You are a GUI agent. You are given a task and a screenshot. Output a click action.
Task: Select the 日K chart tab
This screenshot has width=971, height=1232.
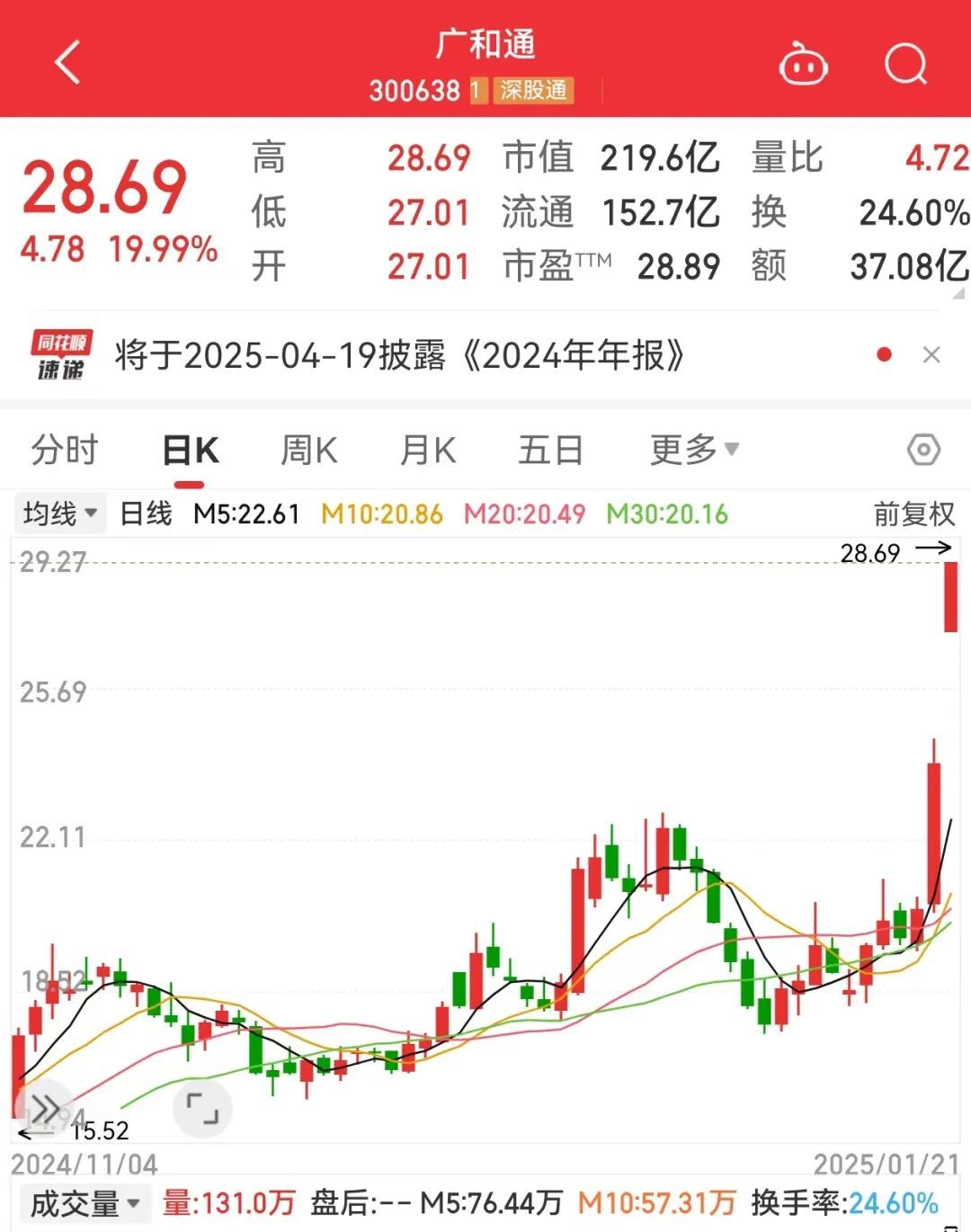pos(190,450)
